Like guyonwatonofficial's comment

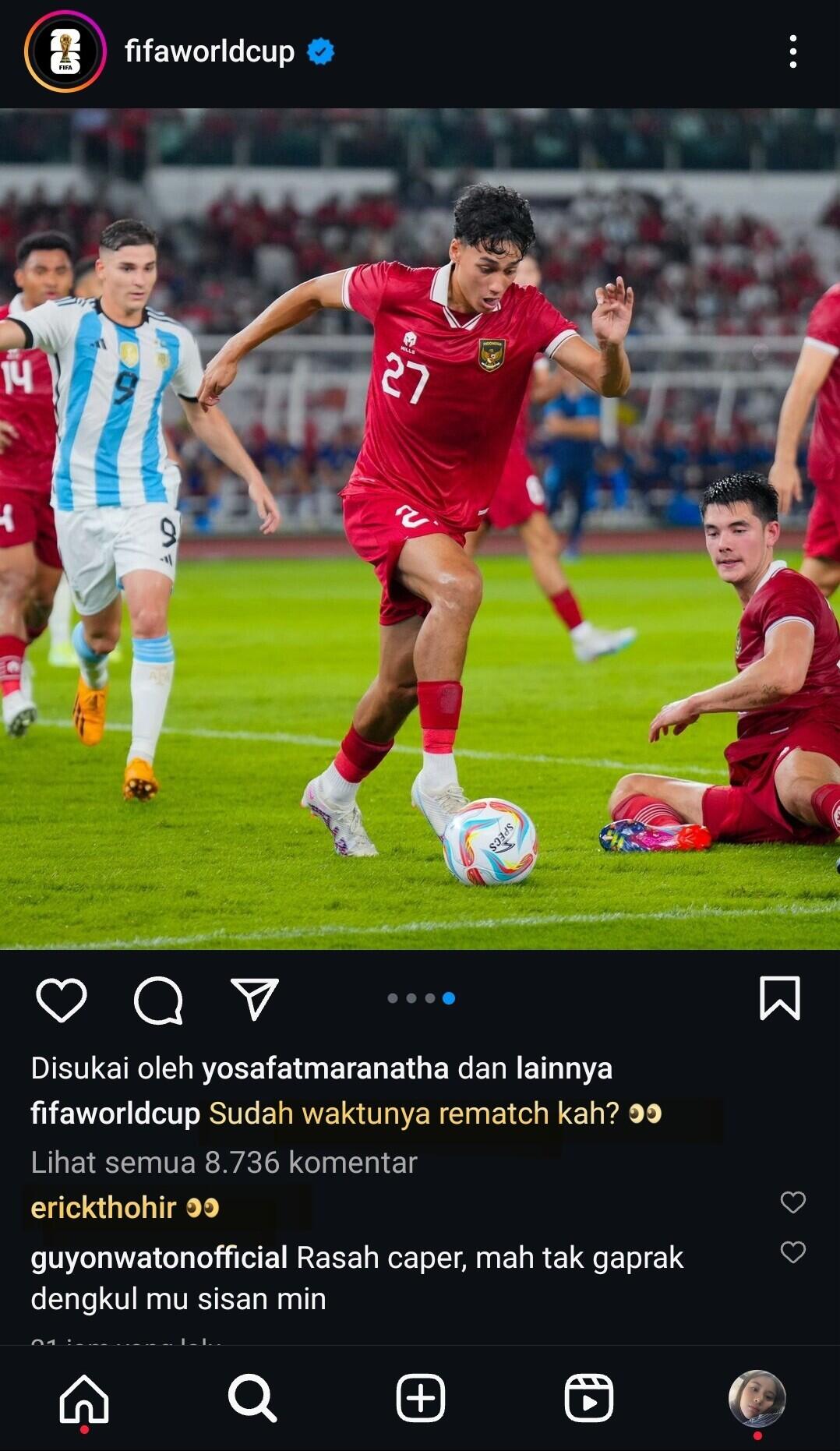pyautogui.click(x=792, y=1252)
